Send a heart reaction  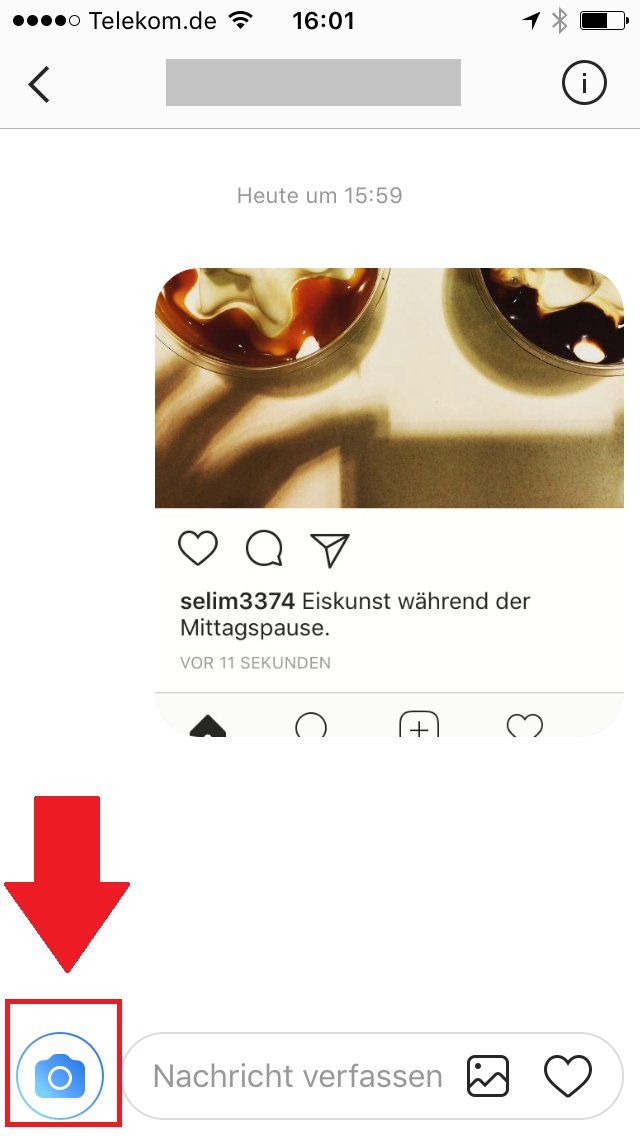pyautogui.click(x=568, y=1076)
